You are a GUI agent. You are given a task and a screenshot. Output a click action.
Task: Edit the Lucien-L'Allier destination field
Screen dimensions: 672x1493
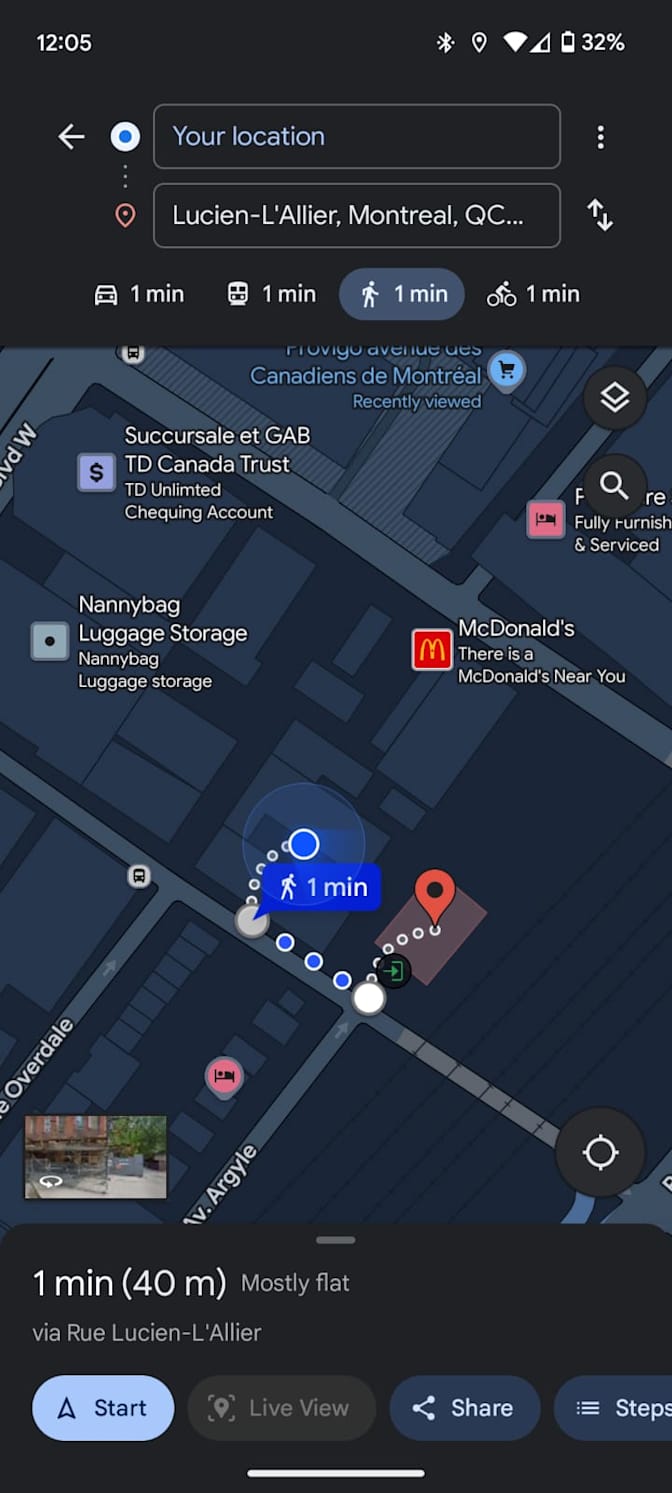pos(356,215)
